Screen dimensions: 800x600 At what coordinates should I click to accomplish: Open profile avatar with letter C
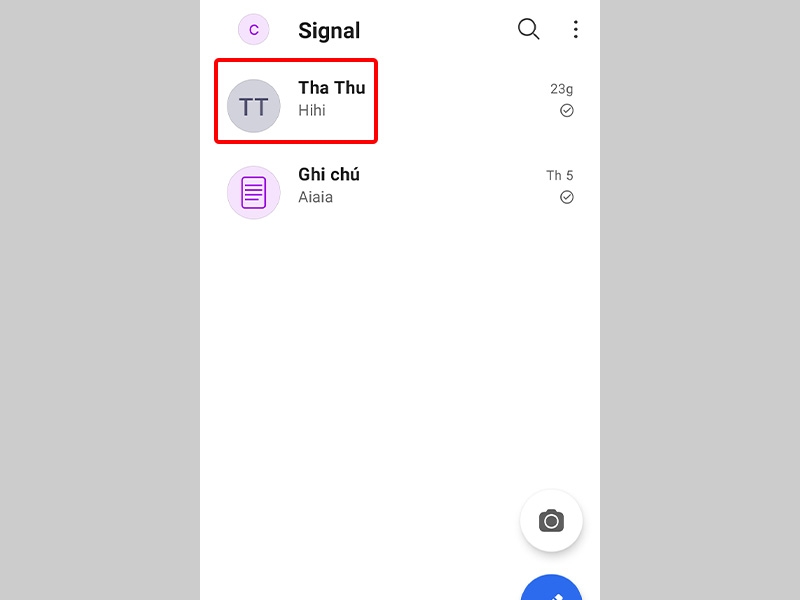tap(254, 30)
